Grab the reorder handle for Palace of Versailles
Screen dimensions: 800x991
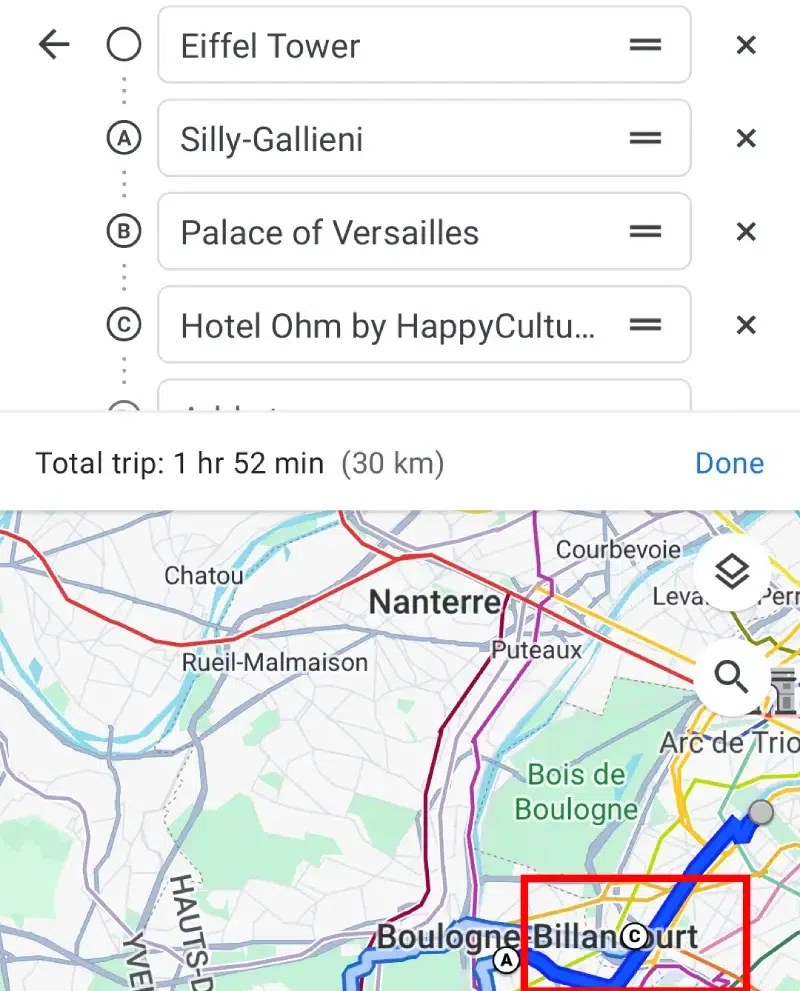pyautogui.click(x=646, y=231)
